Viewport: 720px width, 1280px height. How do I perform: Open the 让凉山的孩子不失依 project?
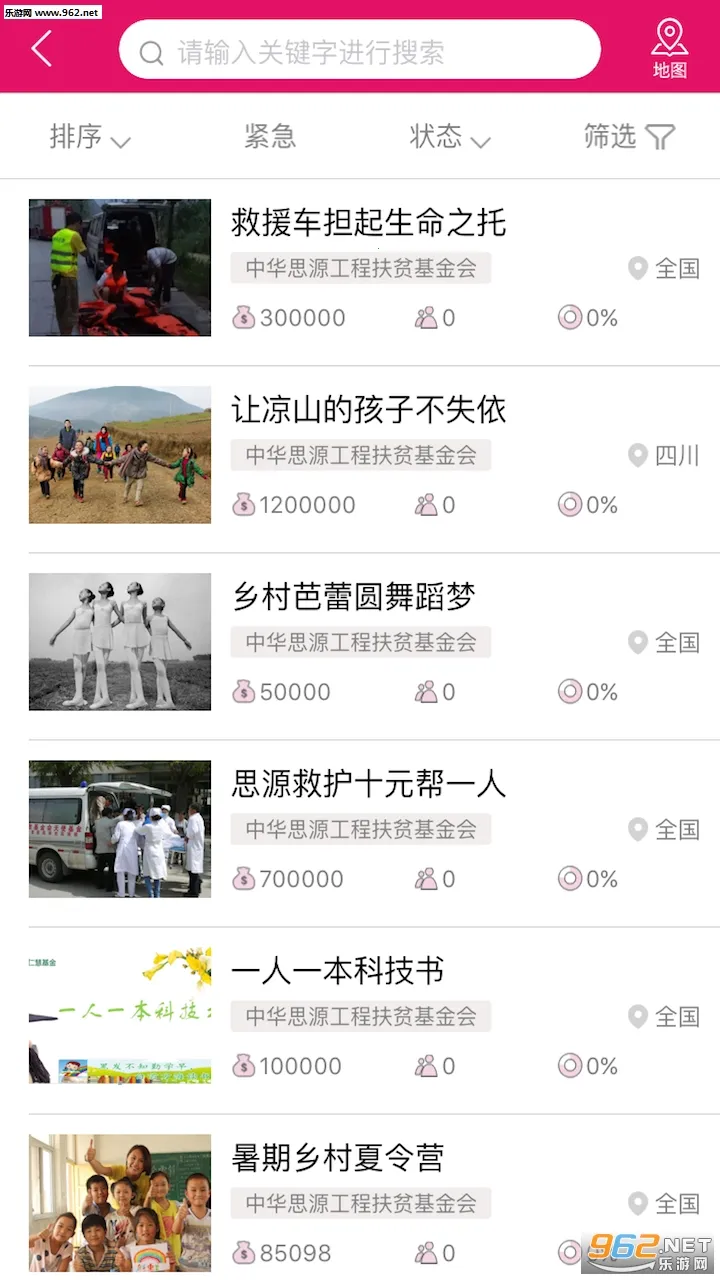pos(368,409)
